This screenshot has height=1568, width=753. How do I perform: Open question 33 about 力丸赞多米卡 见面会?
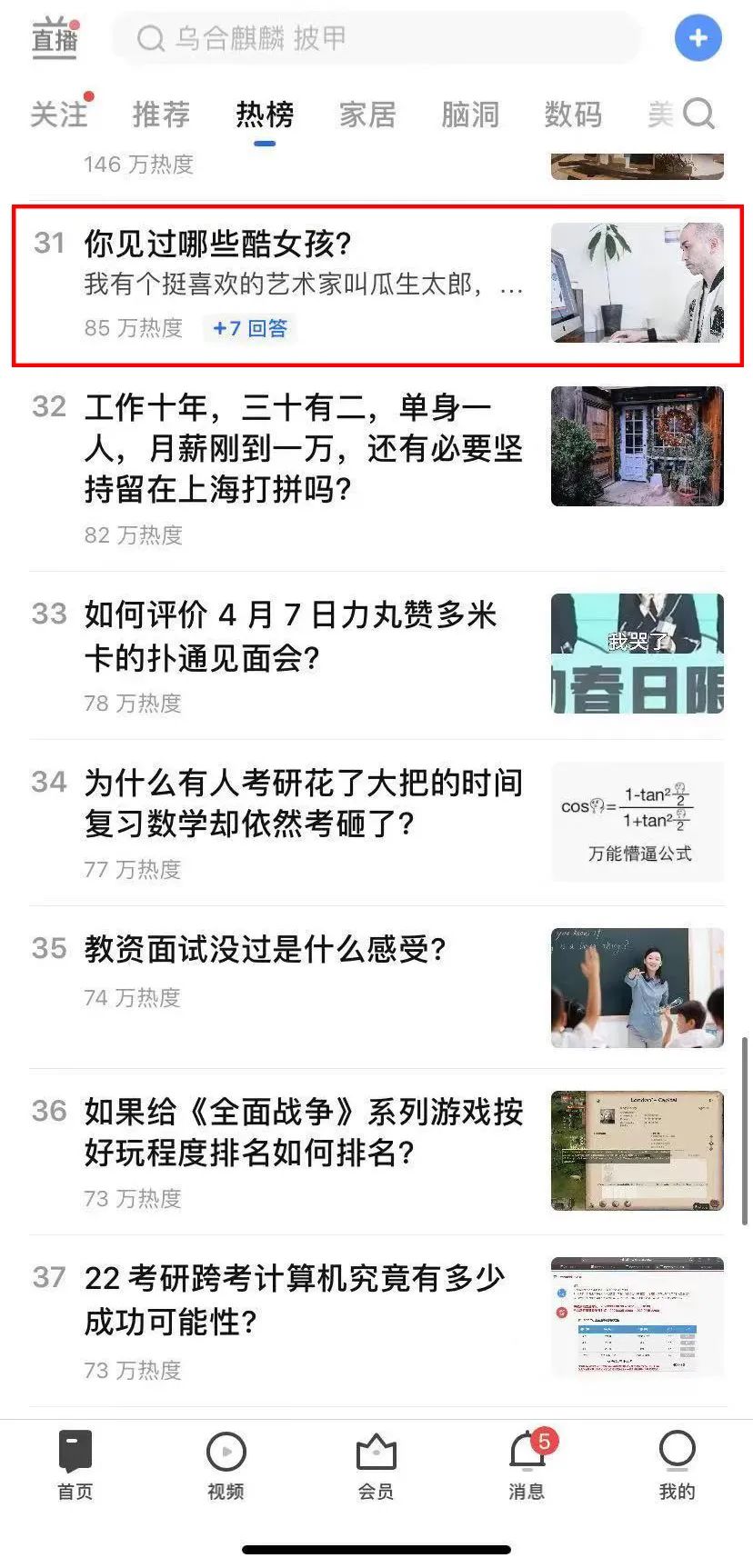[x=291, y=635]
